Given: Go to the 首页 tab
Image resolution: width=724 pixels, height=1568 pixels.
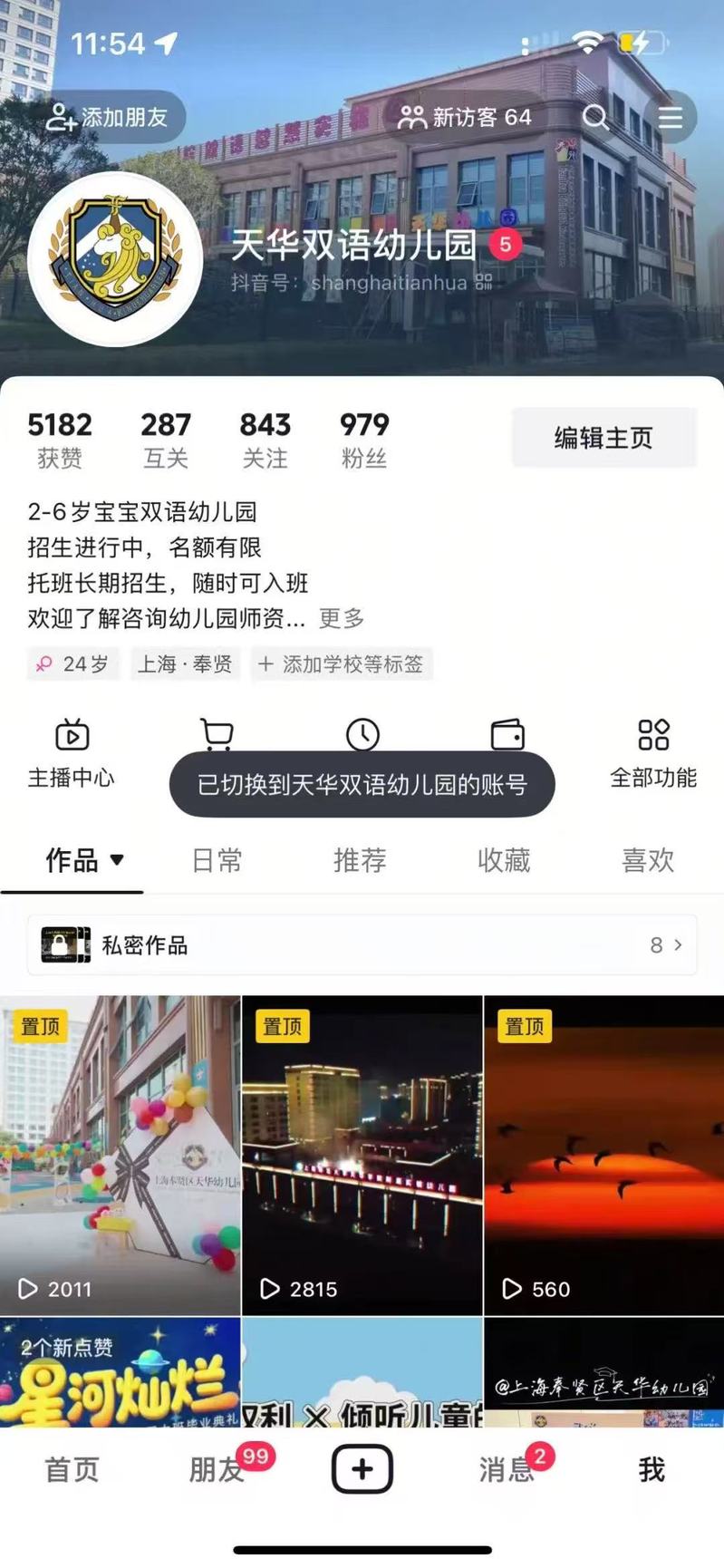Looking at the screenshot, I should click(x=72, y=1469).
